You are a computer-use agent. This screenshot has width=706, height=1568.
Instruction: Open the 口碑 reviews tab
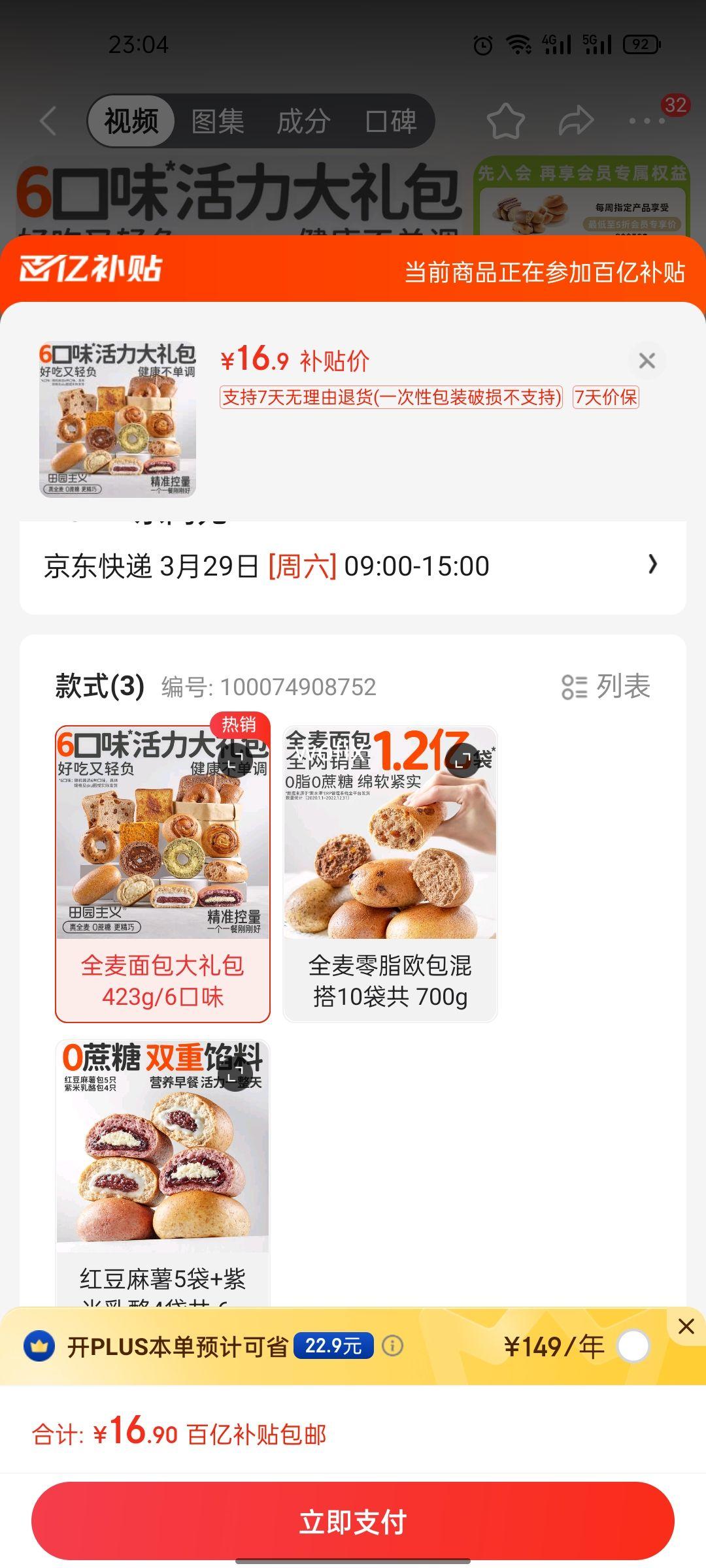pos(390,121)
